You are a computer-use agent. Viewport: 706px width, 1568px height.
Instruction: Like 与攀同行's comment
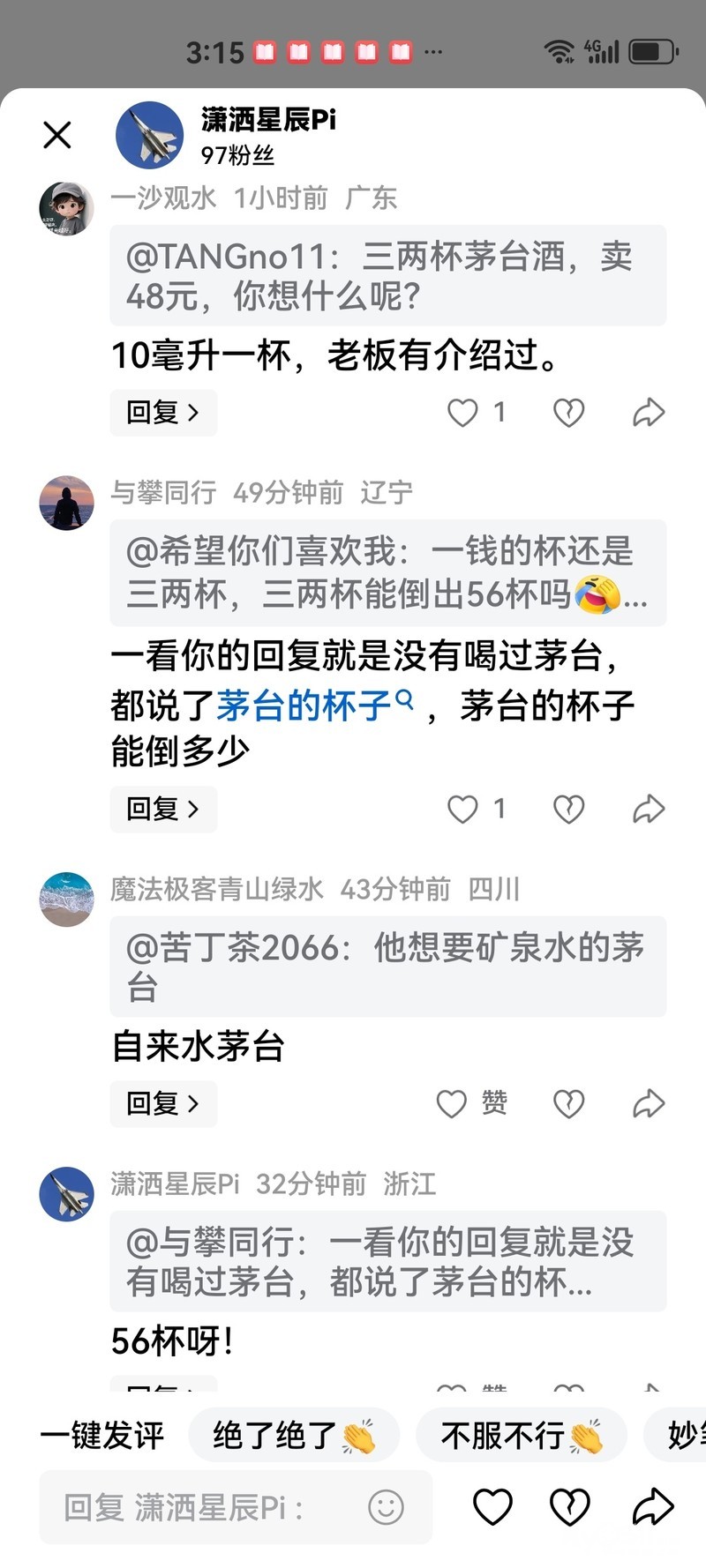[462, 809]
